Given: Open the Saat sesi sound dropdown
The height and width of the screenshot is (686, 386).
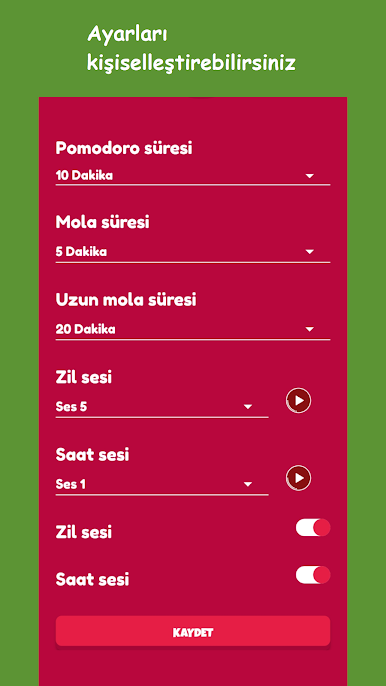Looking at the screenshot, I should coord(162,485).
